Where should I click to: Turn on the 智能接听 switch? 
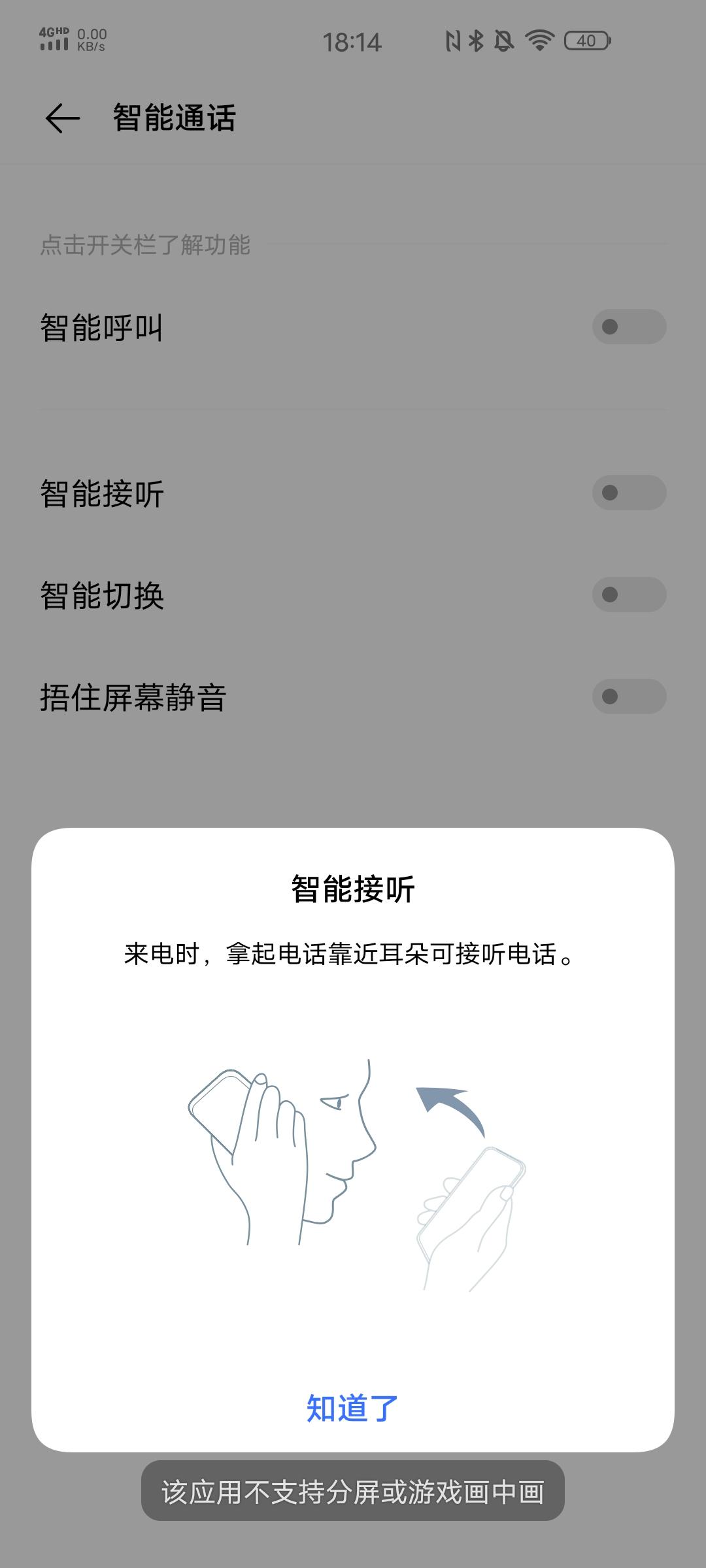629,492
